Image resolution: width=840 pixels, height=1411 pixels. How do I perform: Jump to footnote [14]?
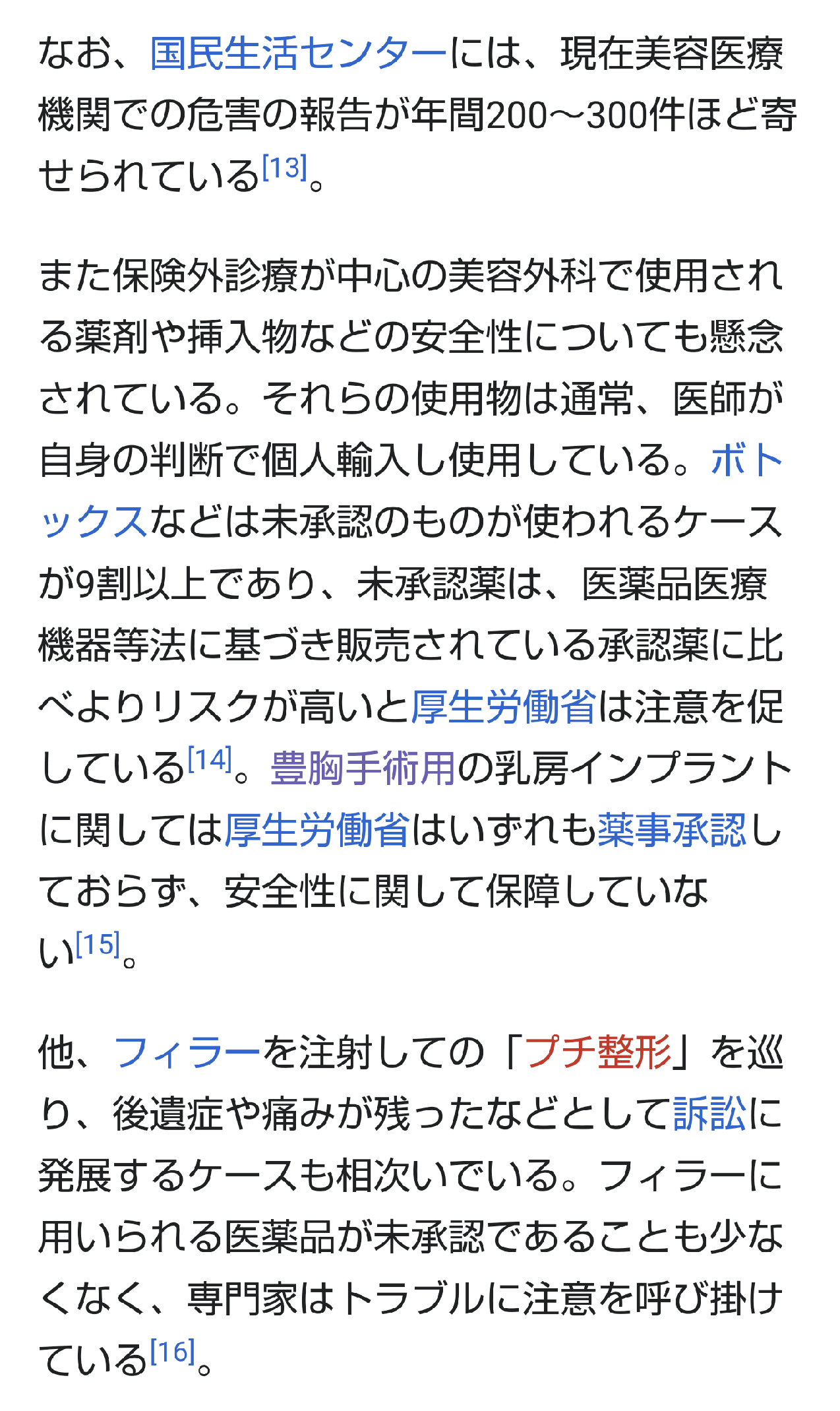(x=210, y=759)
